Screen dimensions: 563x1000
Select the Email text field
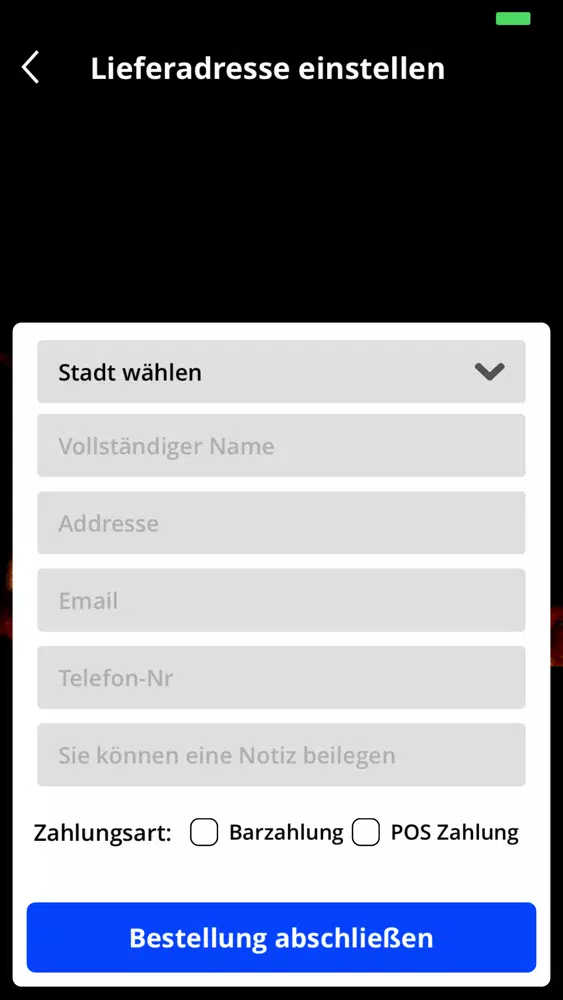tap(281, 600)
